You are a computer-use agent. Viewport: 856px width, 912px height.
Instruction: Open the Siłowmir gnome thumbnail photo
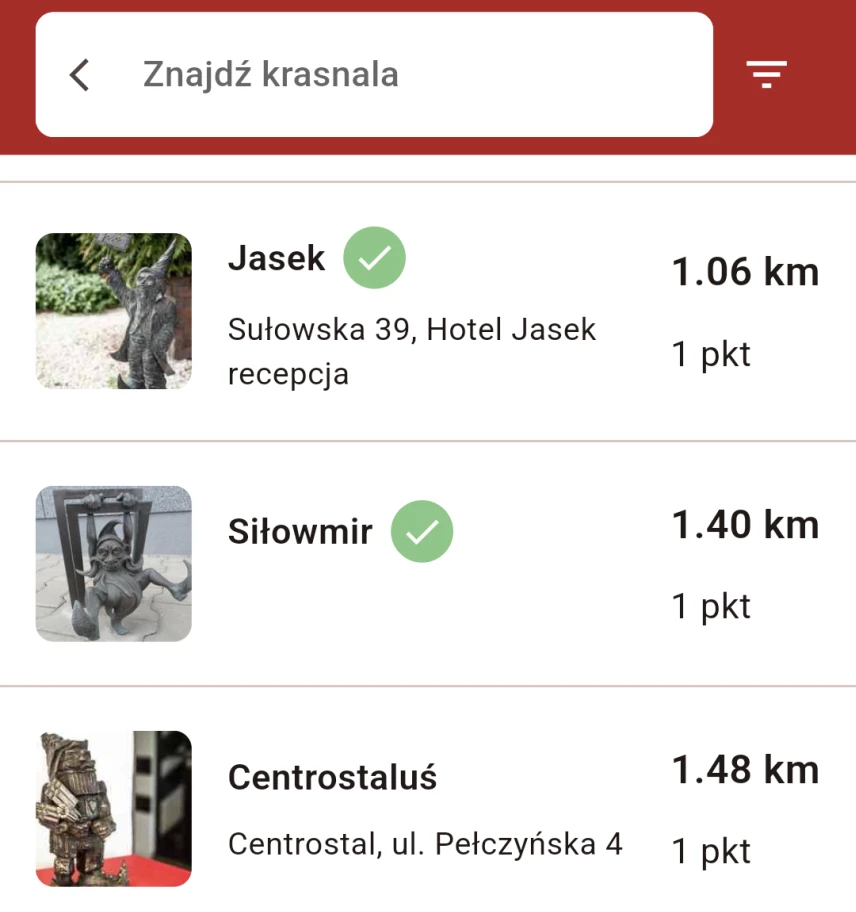pos(113,563)
